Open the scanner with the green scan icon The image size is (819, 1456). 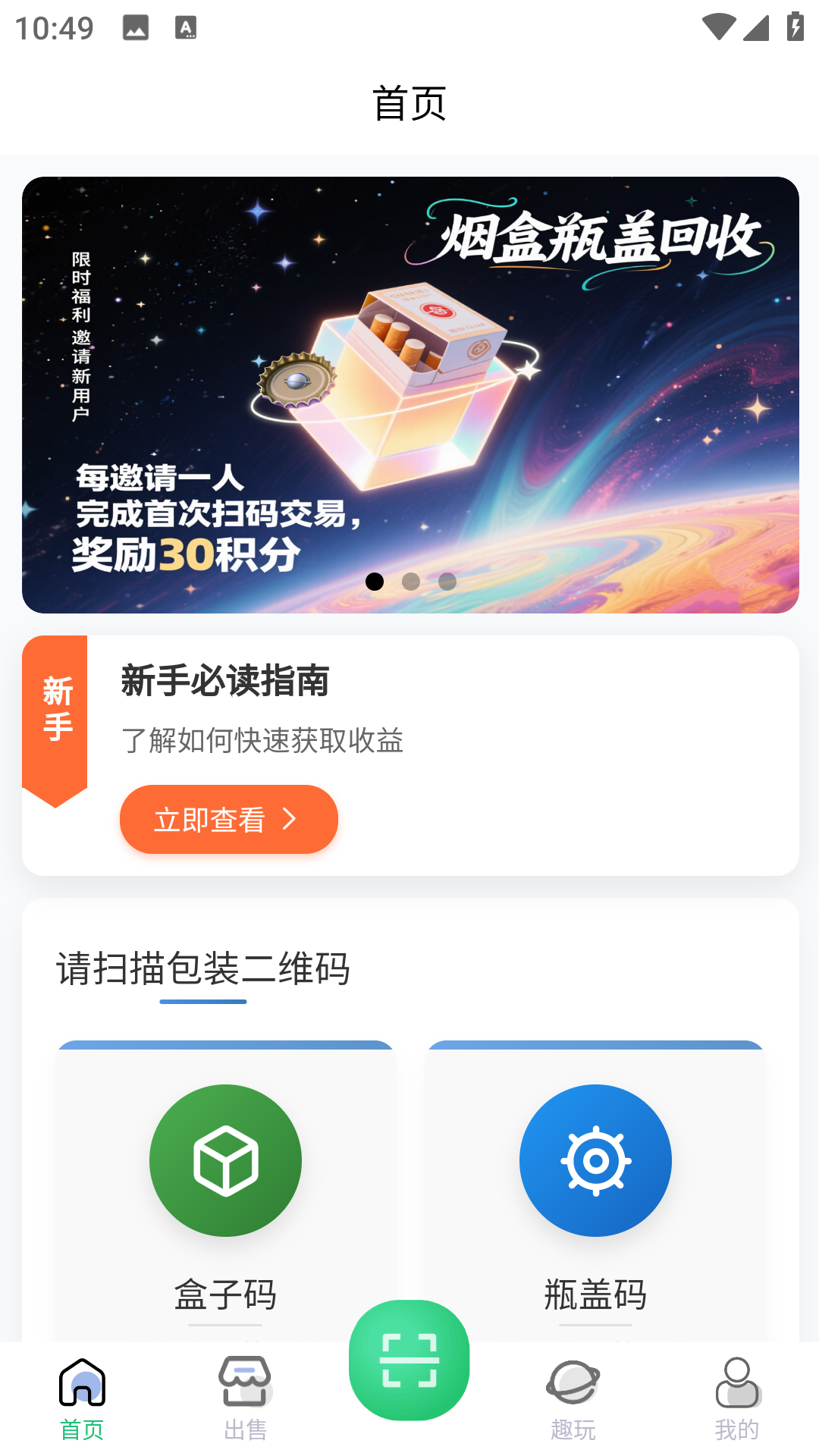point(409,1360)
